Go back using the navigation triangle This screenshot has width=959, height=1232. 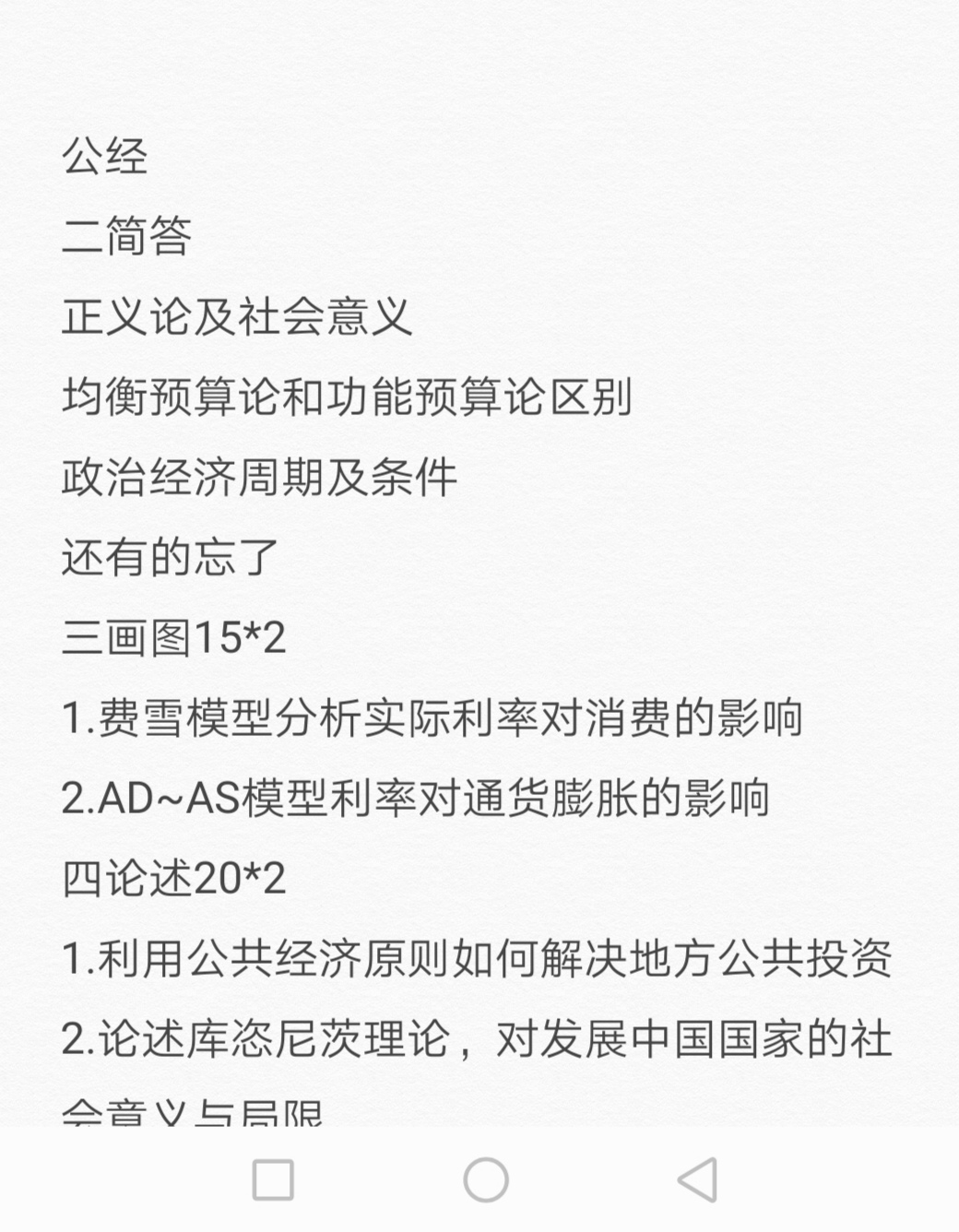pos(698,1179)
